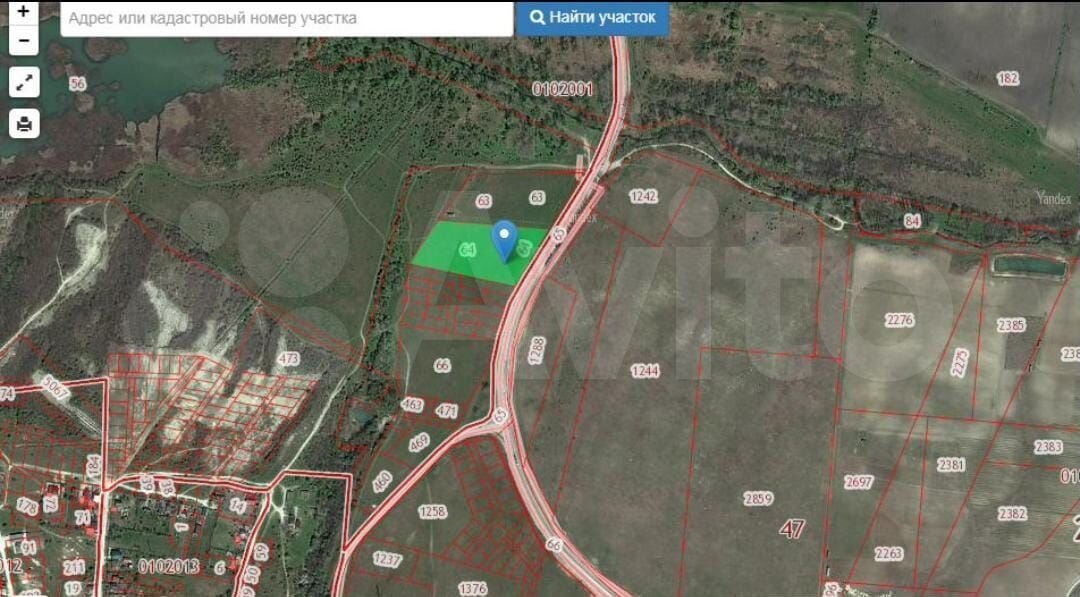Zoom in on the cadastral map

tap(23, 11)
